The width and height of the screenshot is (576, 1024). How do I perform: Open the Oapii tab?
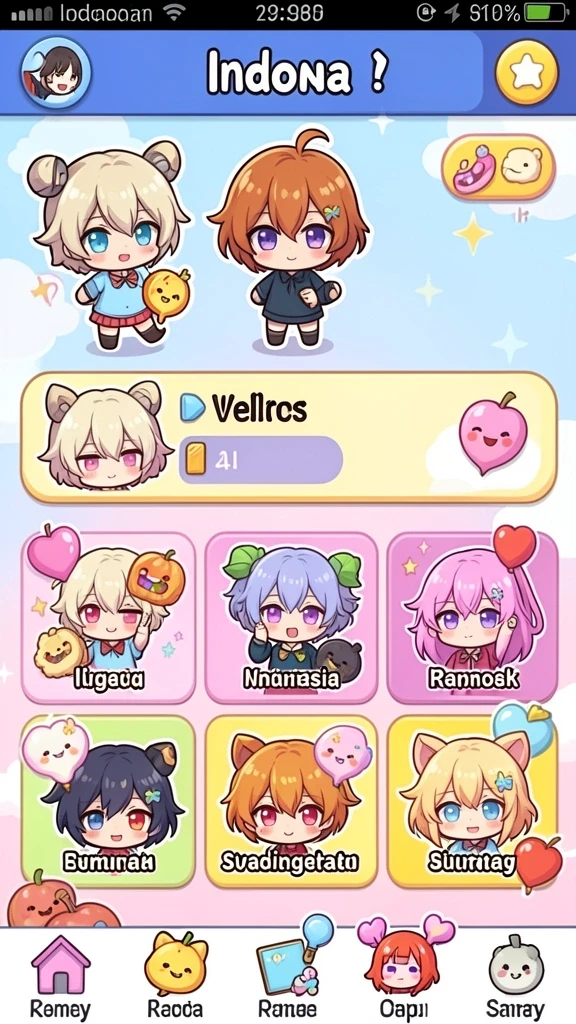click(403, 976)
